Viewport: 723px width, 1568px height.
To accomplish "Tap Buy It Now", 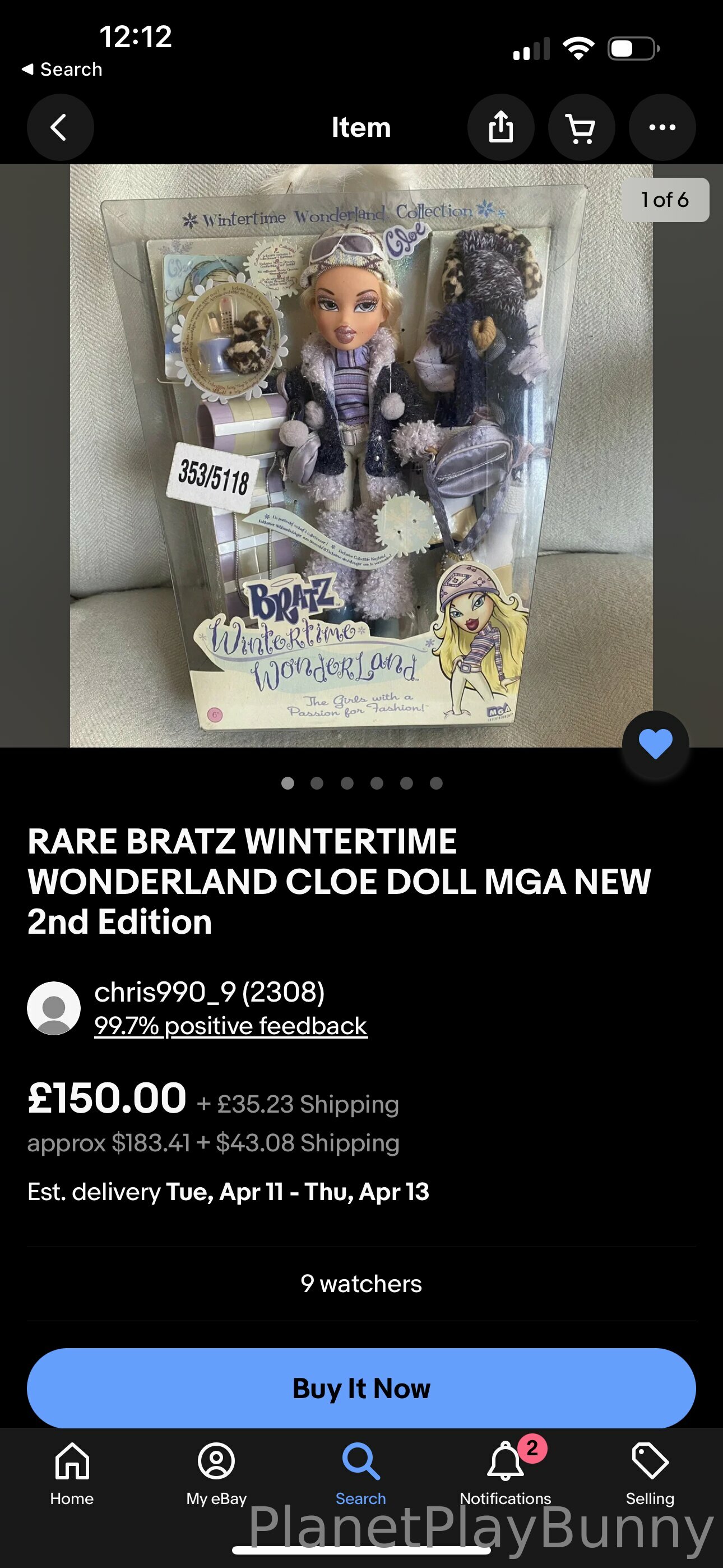I will coord(361,1389).
